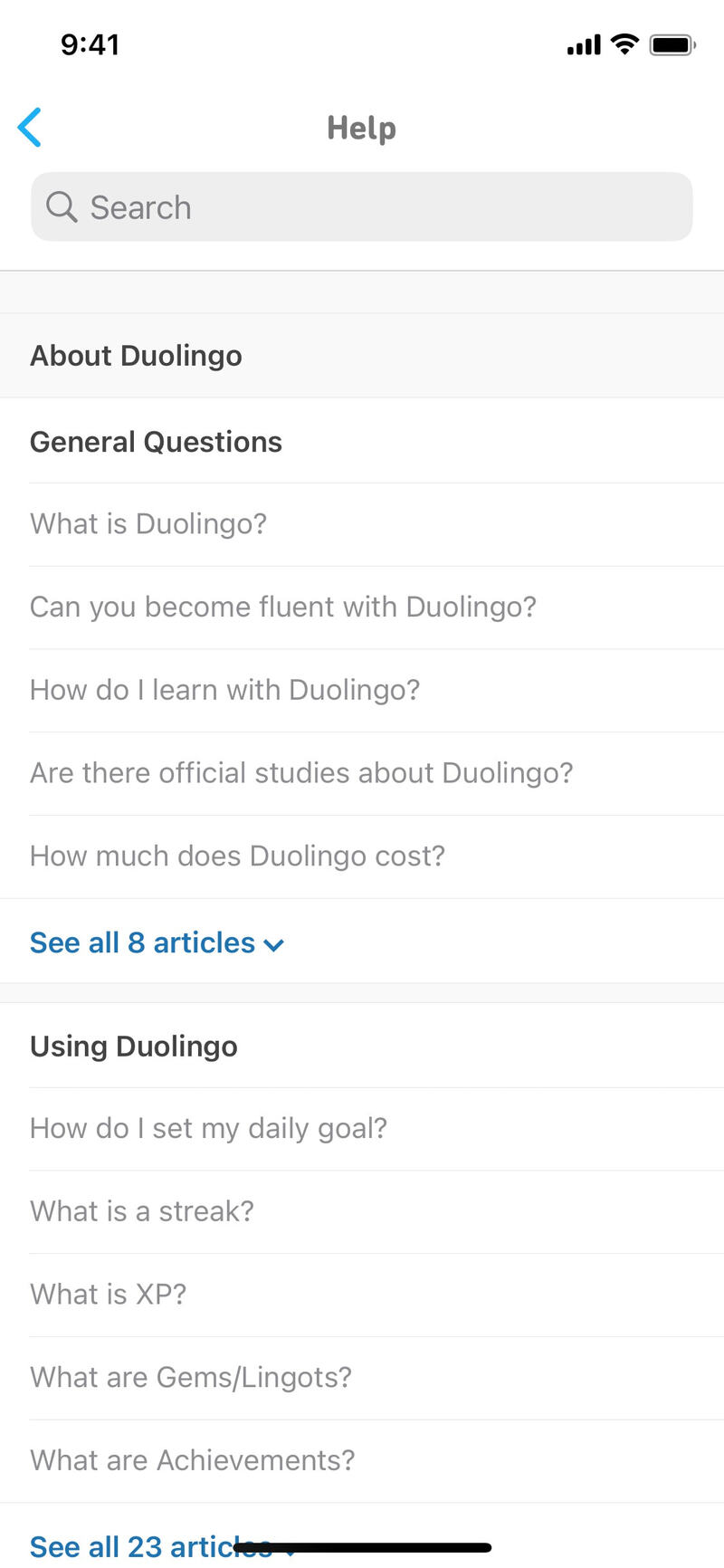Viewport: 724px width, 1568px height.
Task: Open the article What is Duolingo?
Action: point(148,524)
